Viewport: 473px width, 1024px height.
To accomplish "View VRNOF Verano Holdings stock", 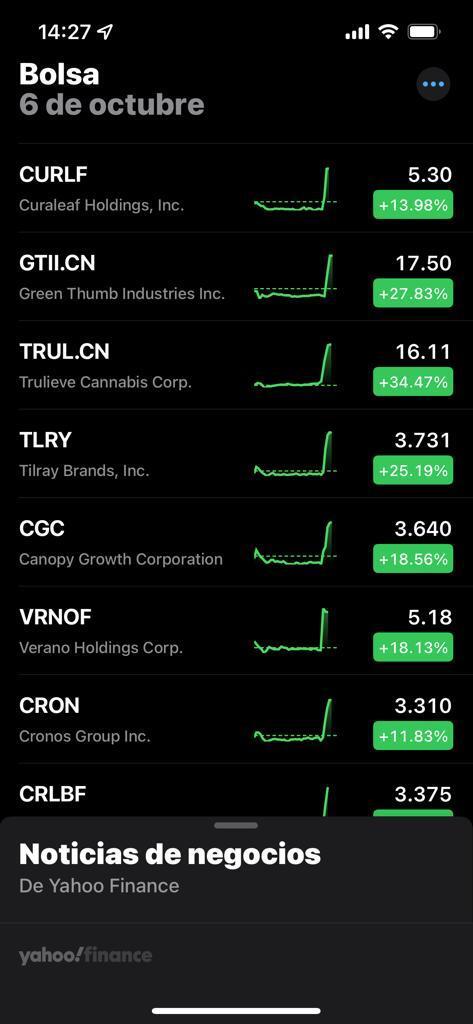I will point(236,631).
